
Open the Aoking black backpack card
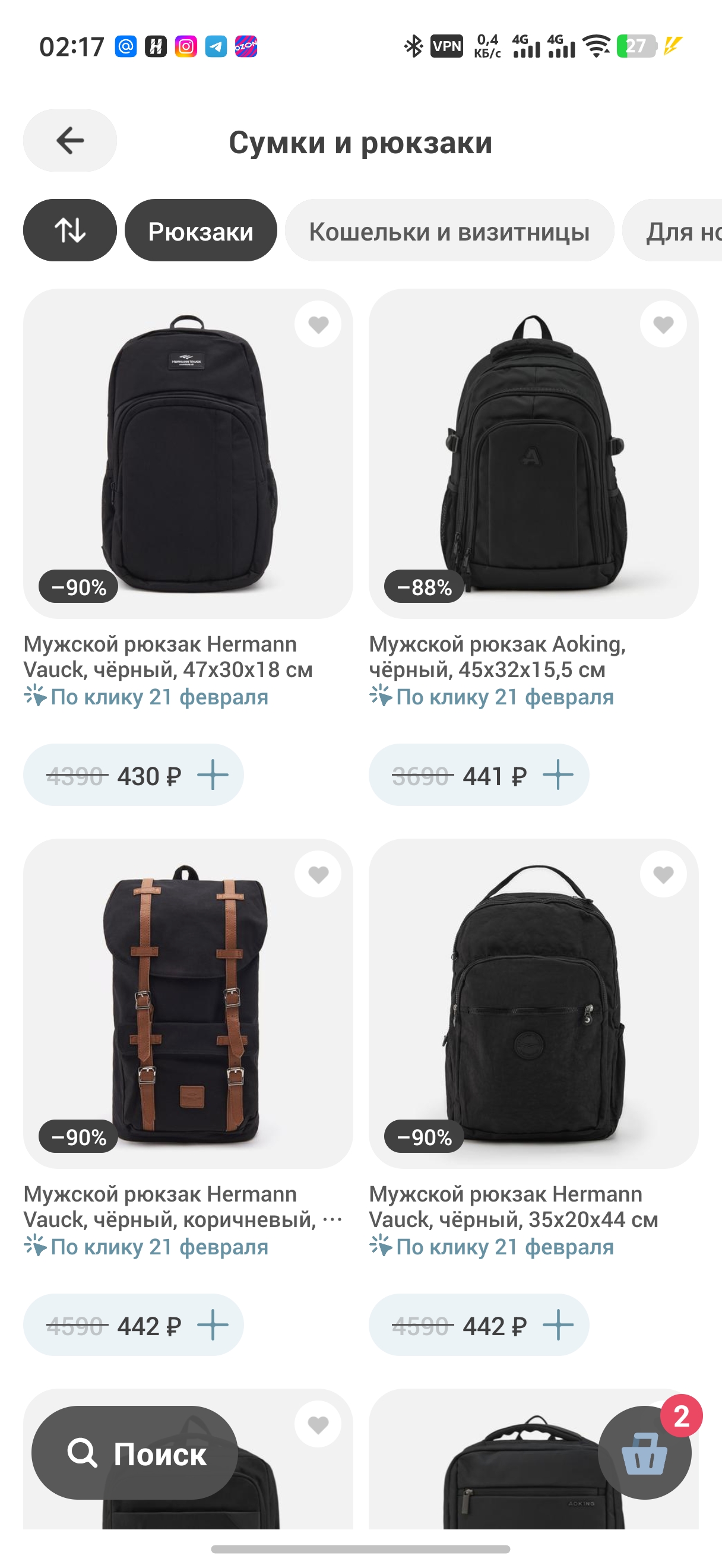coord(533,454)
